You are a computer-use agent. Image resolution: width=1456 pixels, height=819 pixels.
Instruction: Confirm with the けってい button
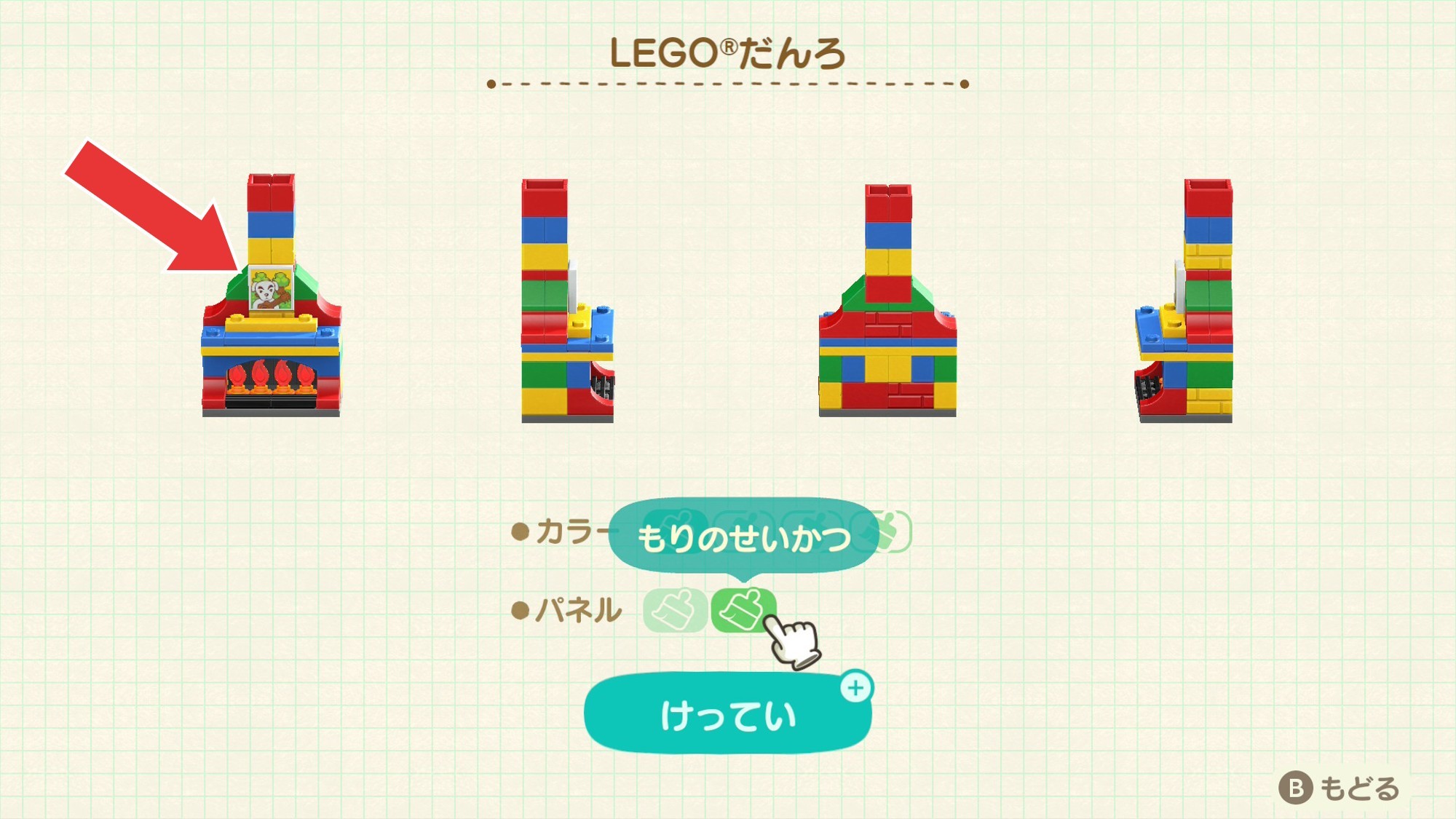tap(727, 713)
